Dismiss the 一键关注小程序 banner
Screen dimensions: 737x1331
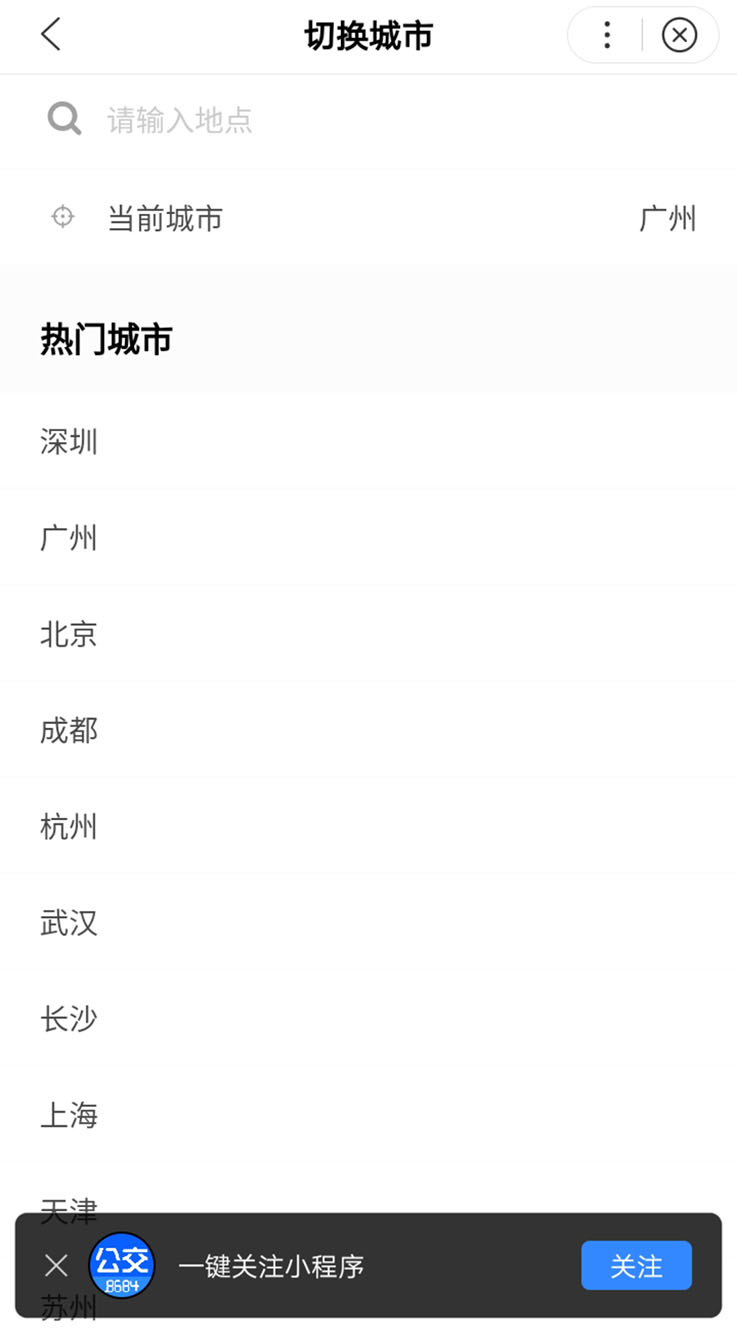tap(56, 1266)
